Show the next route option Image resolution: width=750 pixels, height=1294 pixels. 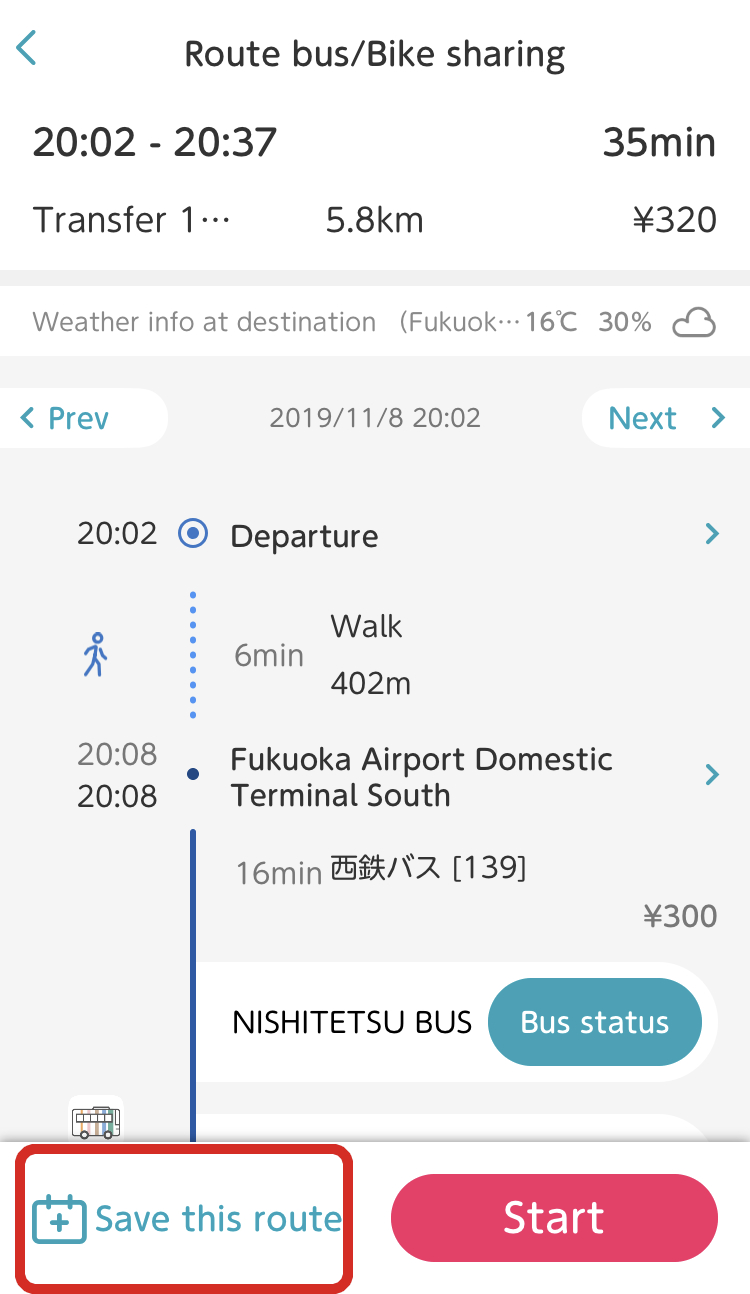click(x=666, y=417)
